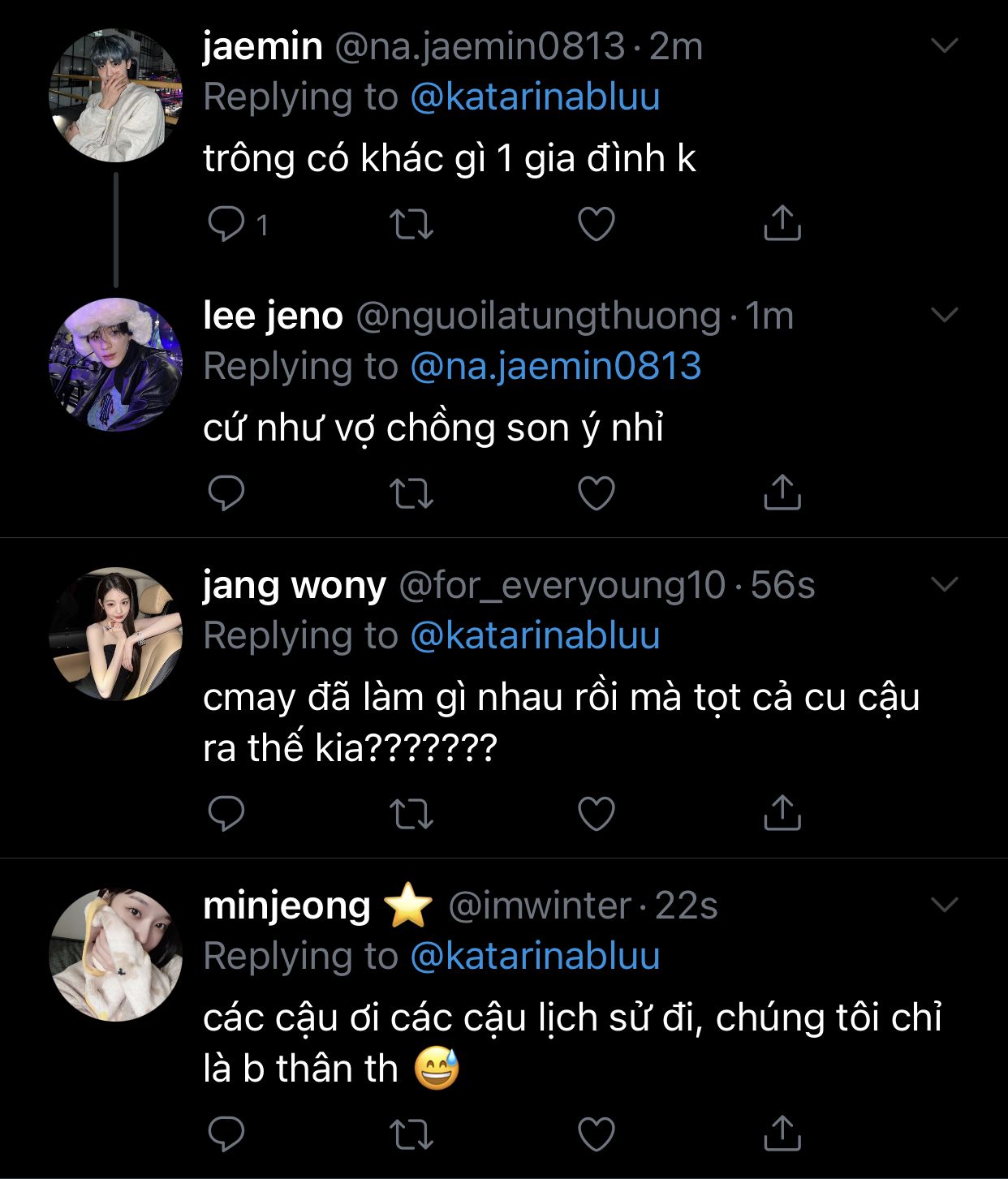This screenshot has height=1179, width=1008.
Task: Open @na.jaemin0813 mention in lee jeno's reply
Action: 556,366
